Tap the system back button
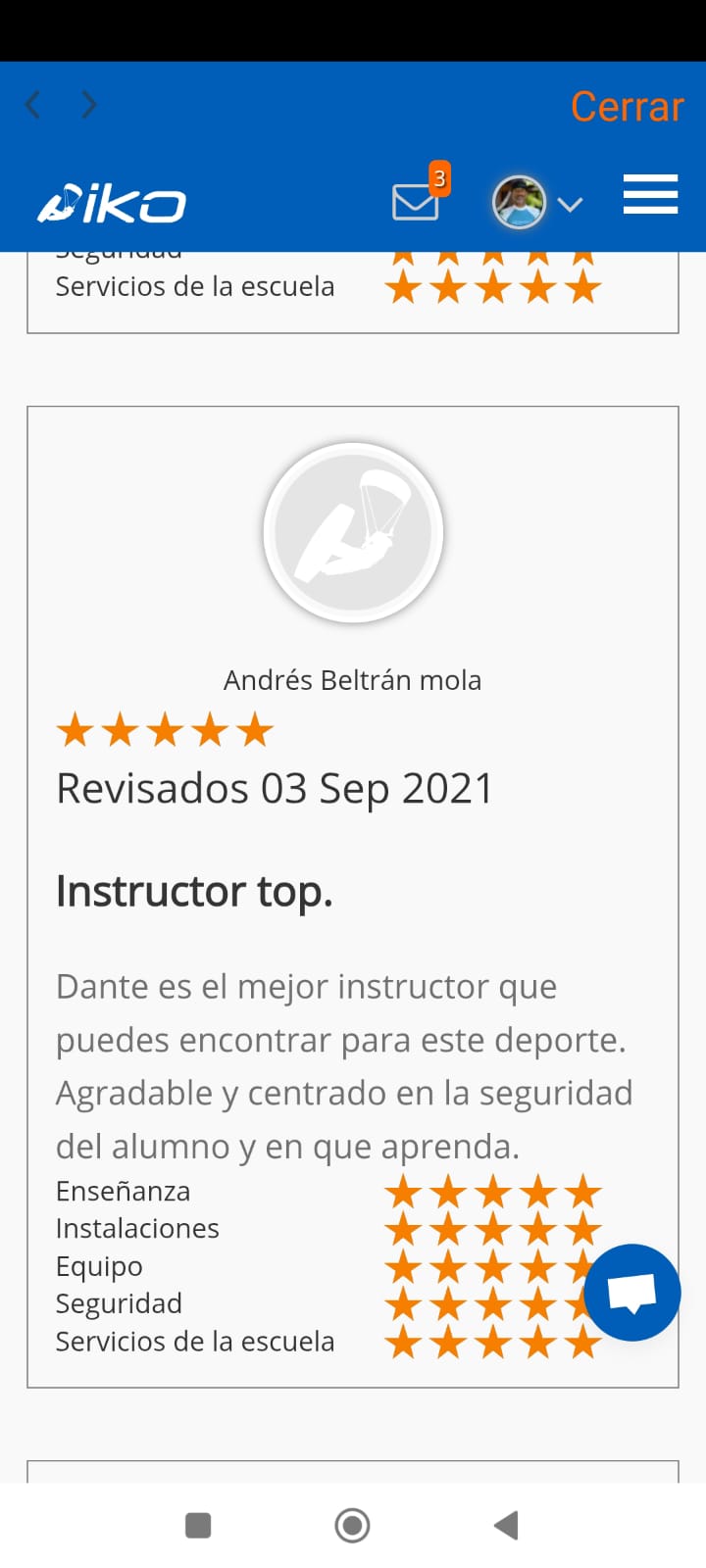Image resolution: width=706 pixels, height=1568 pixels. click(506, 1525)
